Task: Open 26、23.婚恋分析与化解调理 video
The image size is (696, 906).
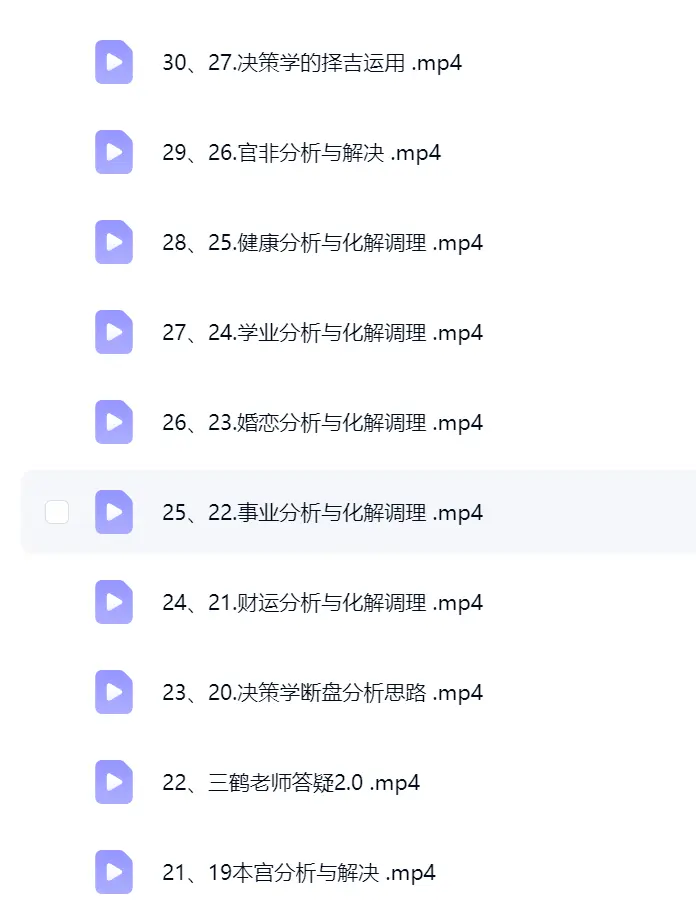Action: coord(322,422)
